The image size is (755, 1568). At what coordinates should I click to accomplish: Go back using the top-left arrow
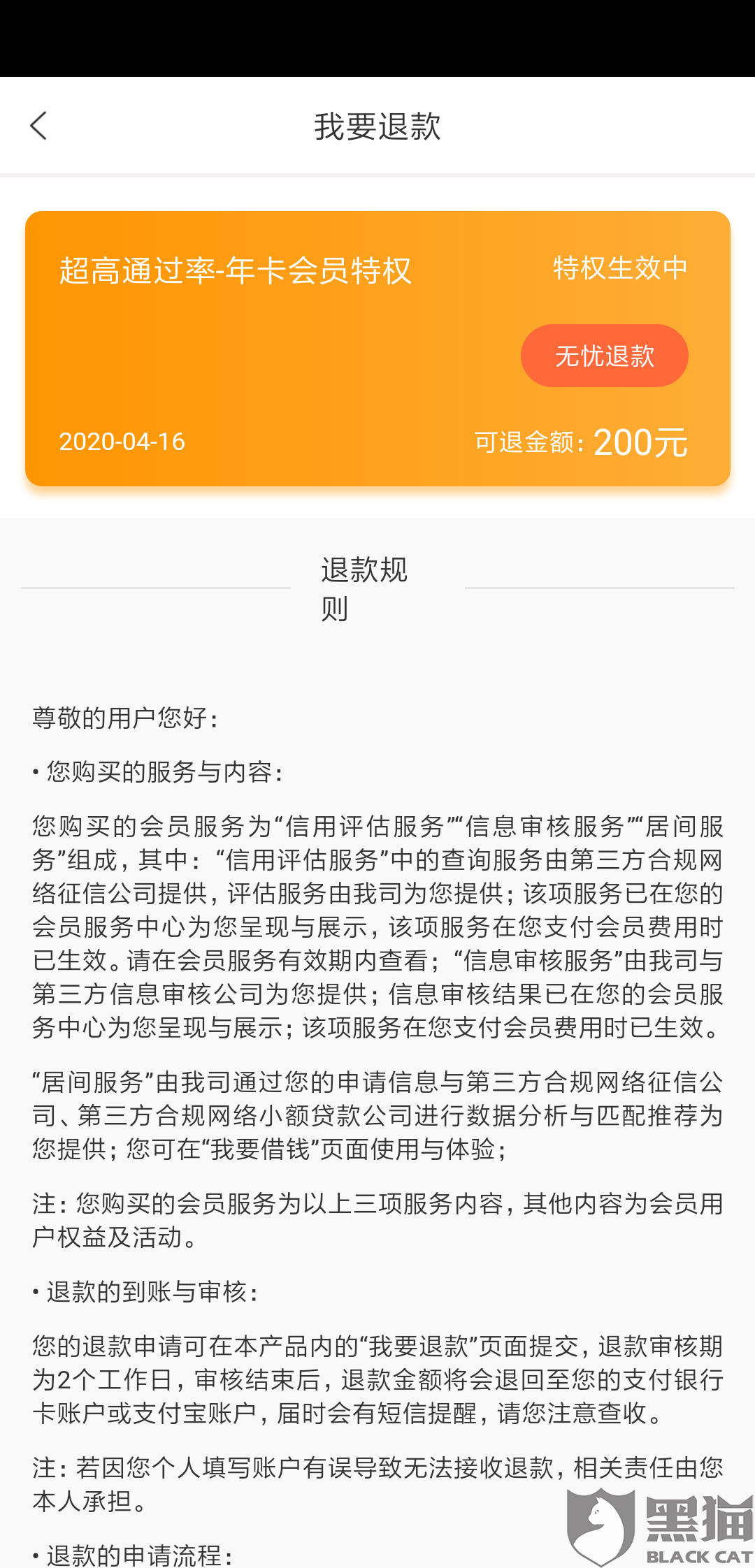click(x=39, y=126)
